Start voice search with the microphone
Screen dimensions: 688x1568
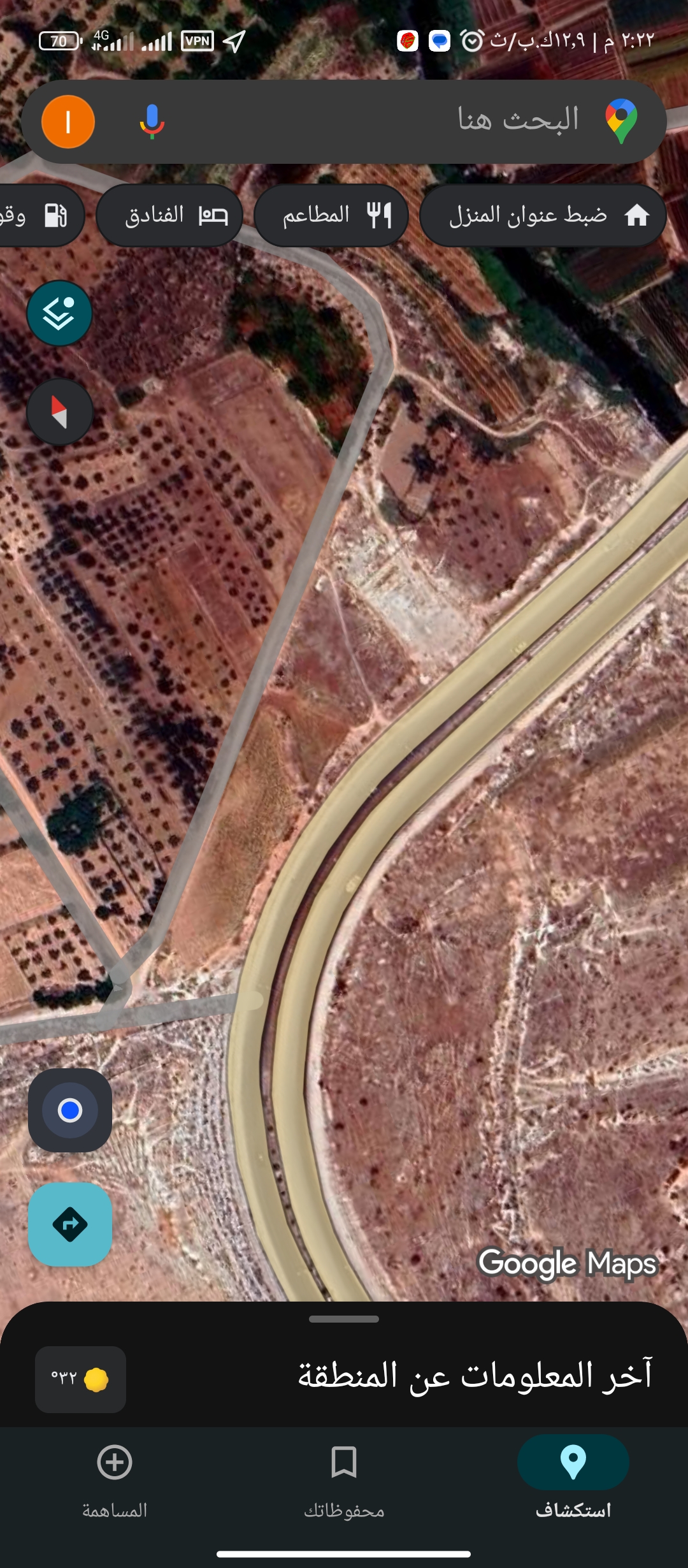point(152,121)
